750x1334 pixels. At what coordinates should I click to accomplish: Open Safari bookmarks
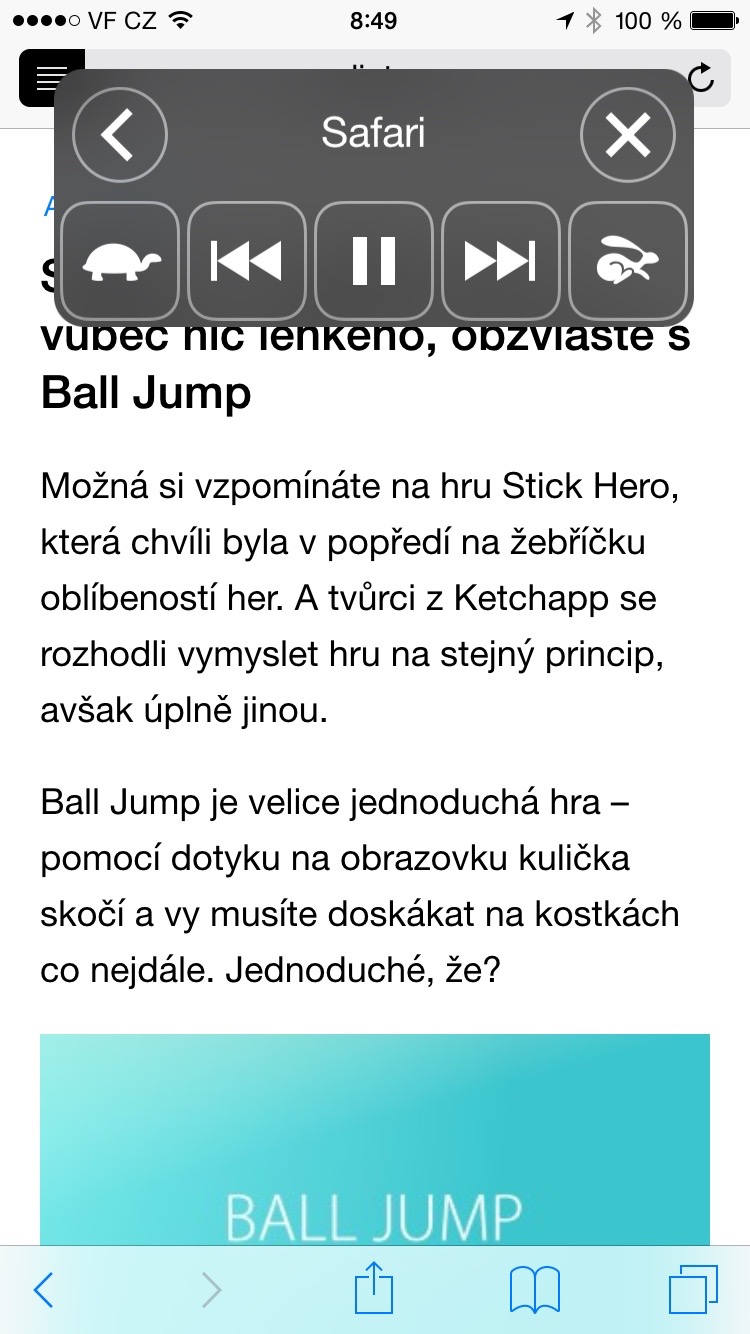click(x=534, y=1290)
